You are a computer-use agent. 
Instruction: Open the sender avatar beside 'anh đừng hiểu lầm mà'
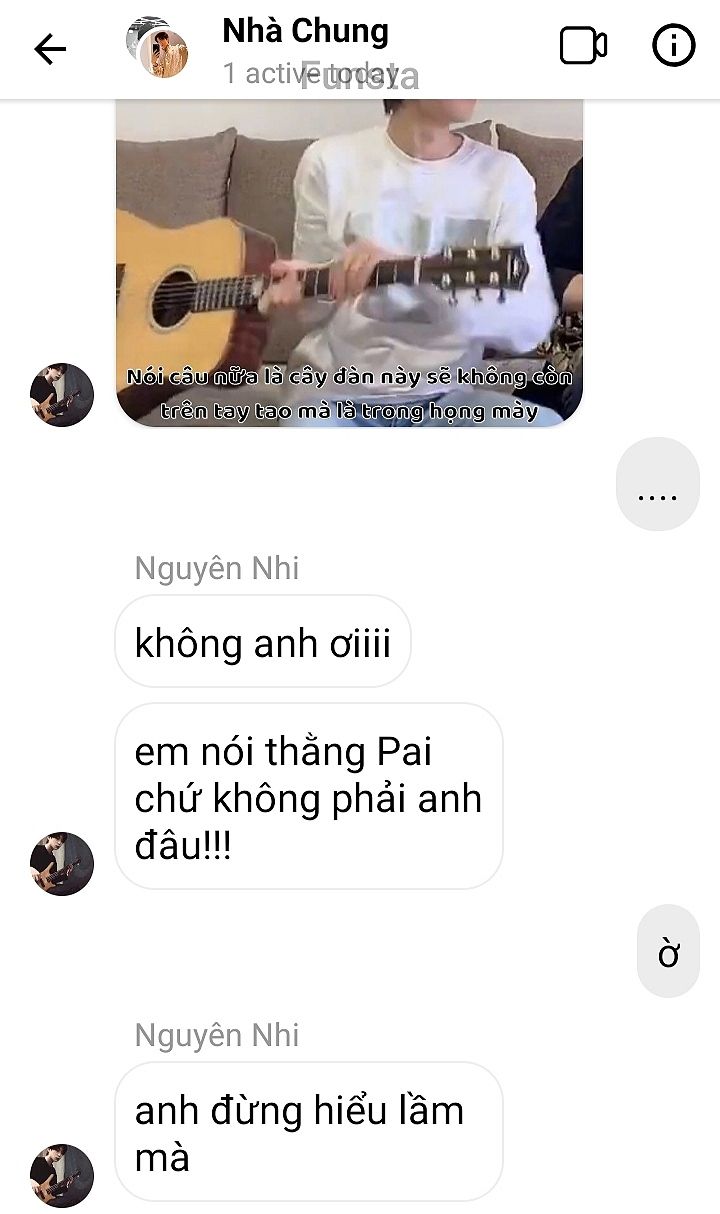point(62,1175)
